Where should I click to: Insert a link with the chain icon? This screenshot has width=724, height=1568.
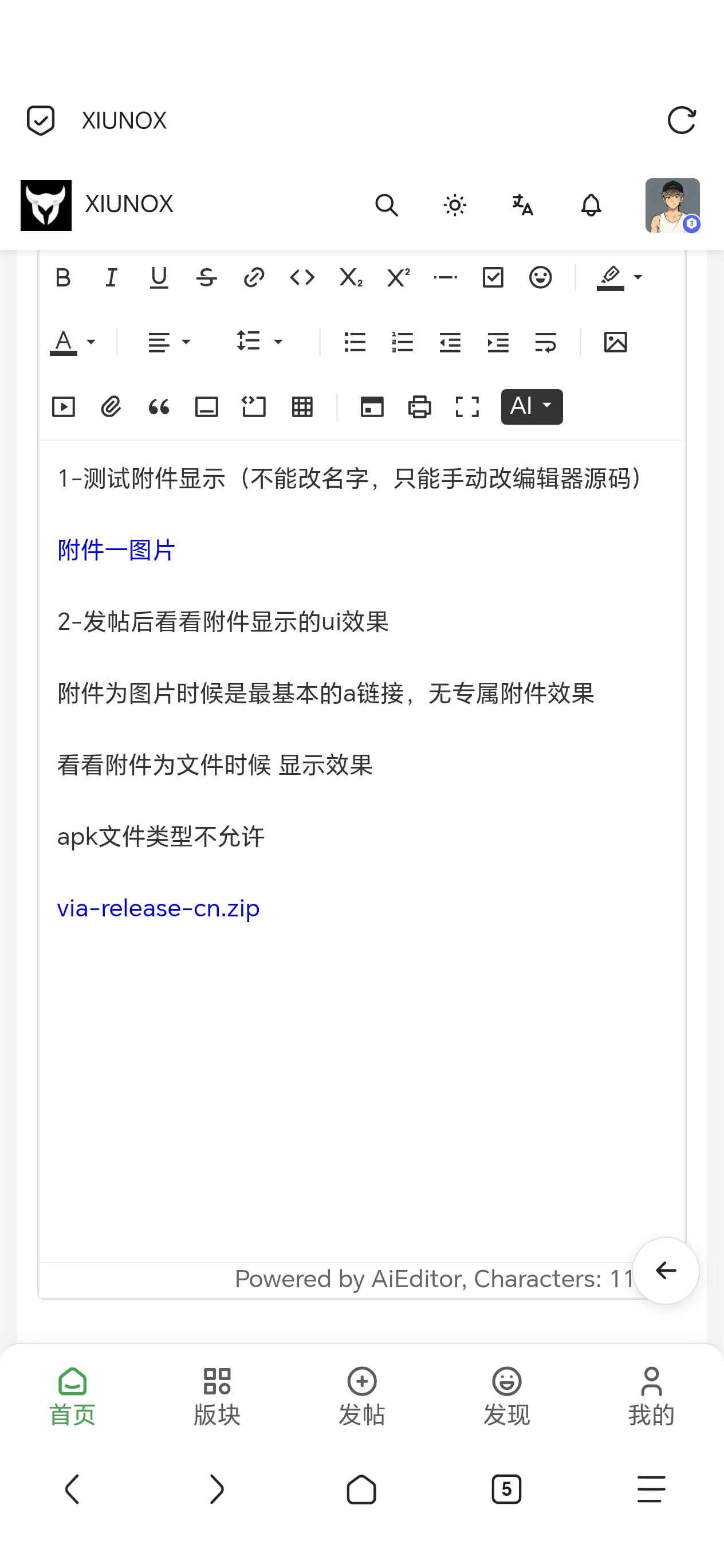click(254, 277)
